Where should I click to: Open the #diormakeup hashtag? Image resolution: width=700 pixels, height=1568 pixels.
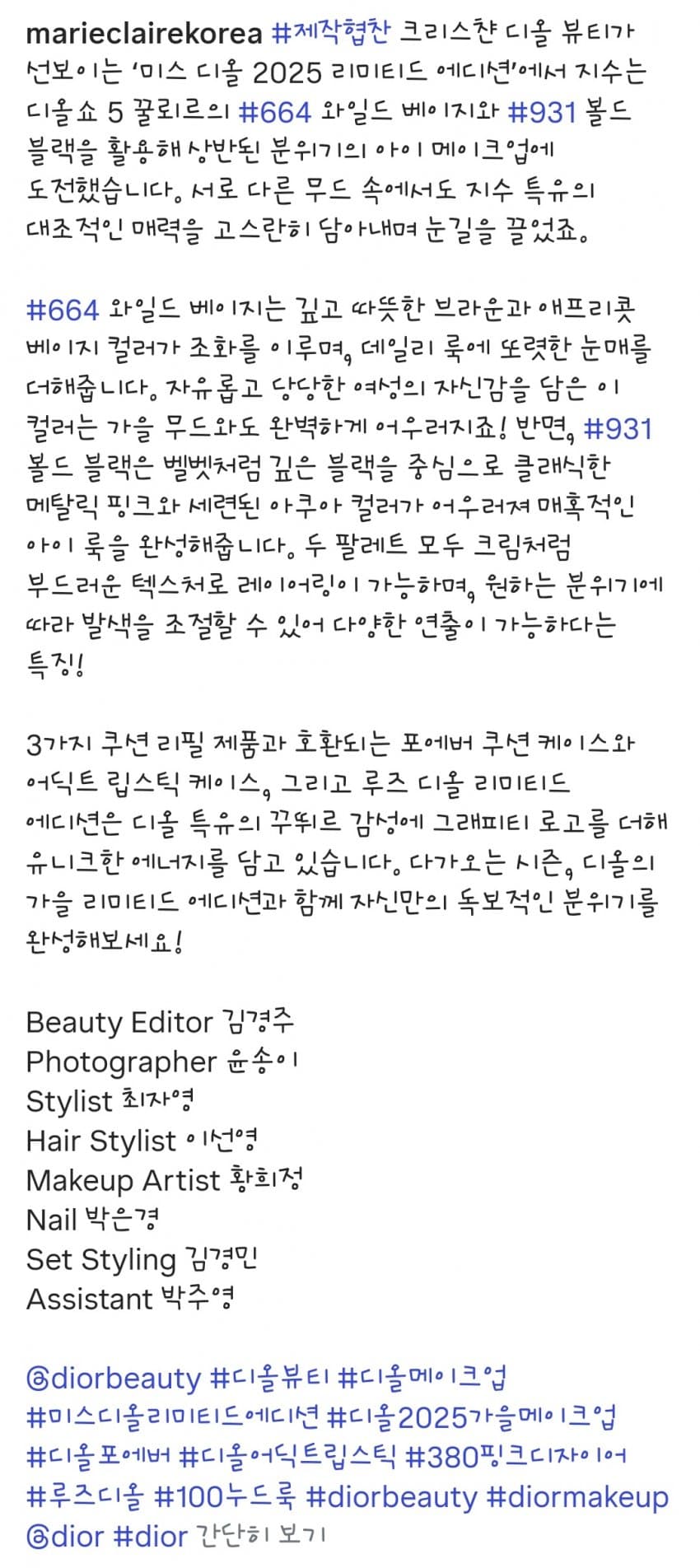(x=577, y=1497)
